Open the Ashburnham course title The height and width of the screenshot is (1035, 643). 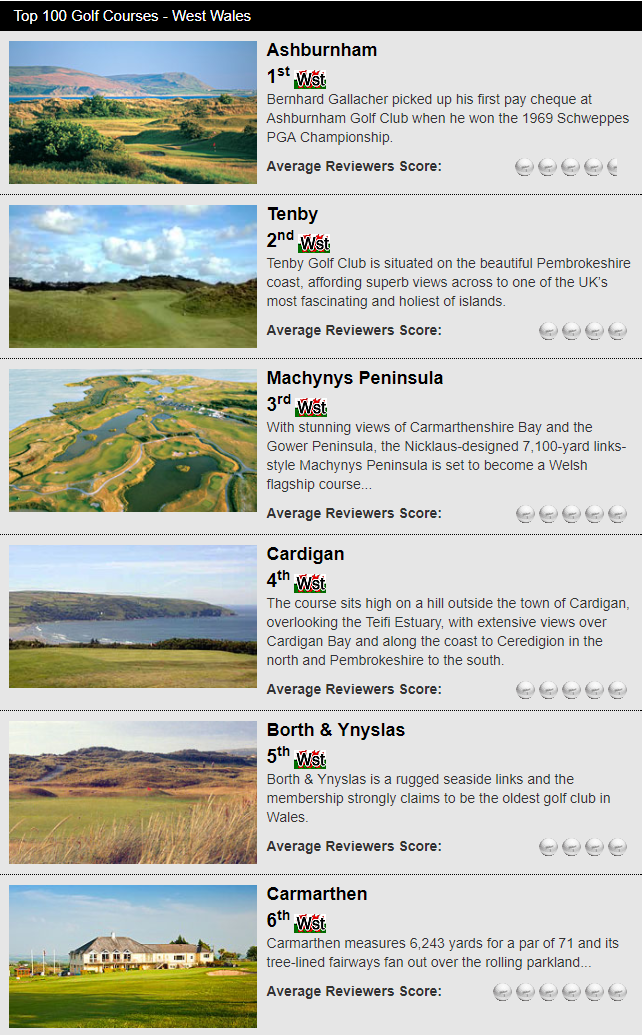coord(321,50)
